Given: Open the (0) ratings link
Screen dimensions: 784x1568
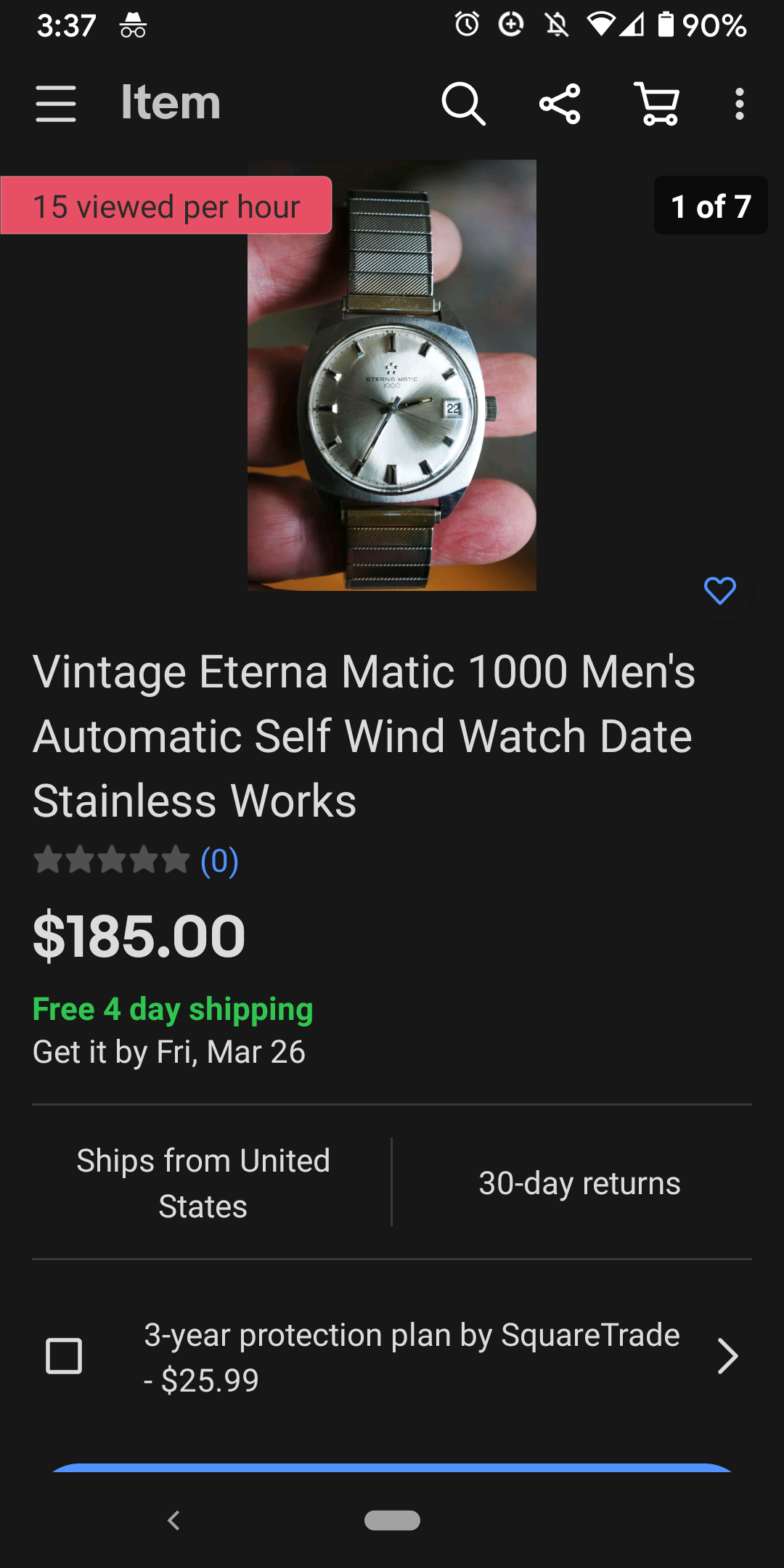Looking at the screenshot, I should 219,862.
